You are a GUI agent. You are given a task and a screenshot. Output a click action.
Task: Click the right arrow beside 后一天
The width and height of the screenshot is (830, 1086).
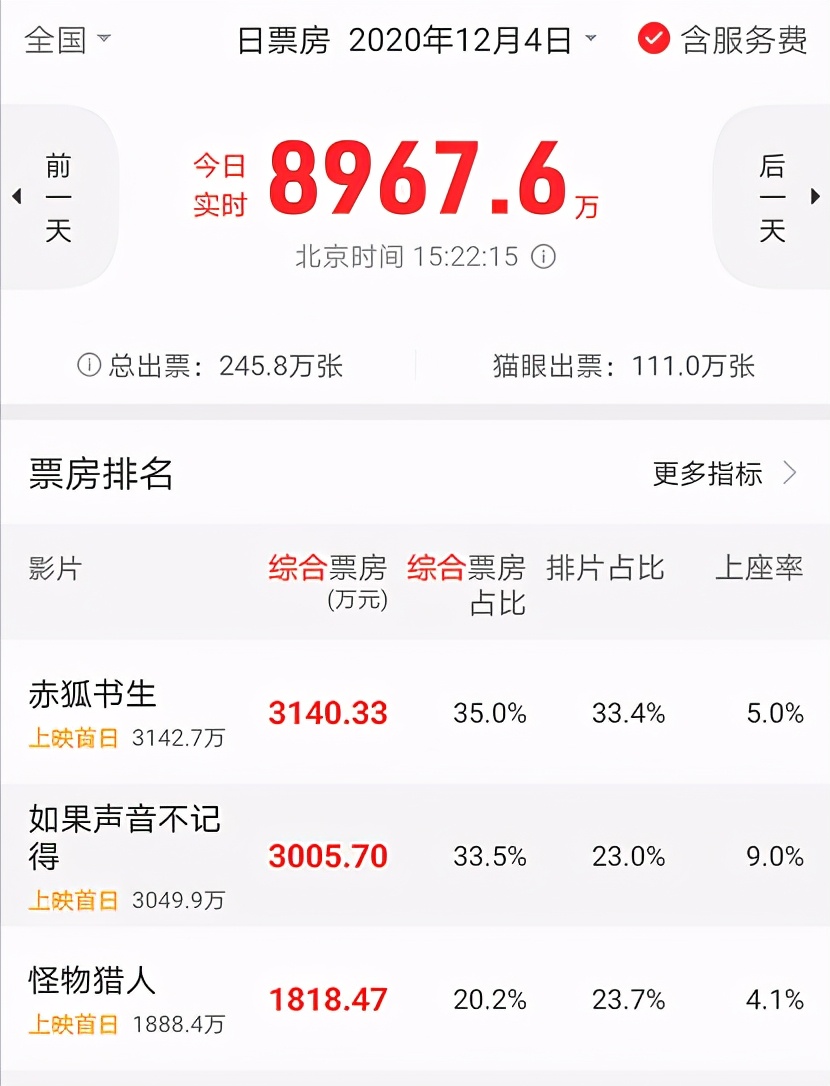[x=815, y=196]
